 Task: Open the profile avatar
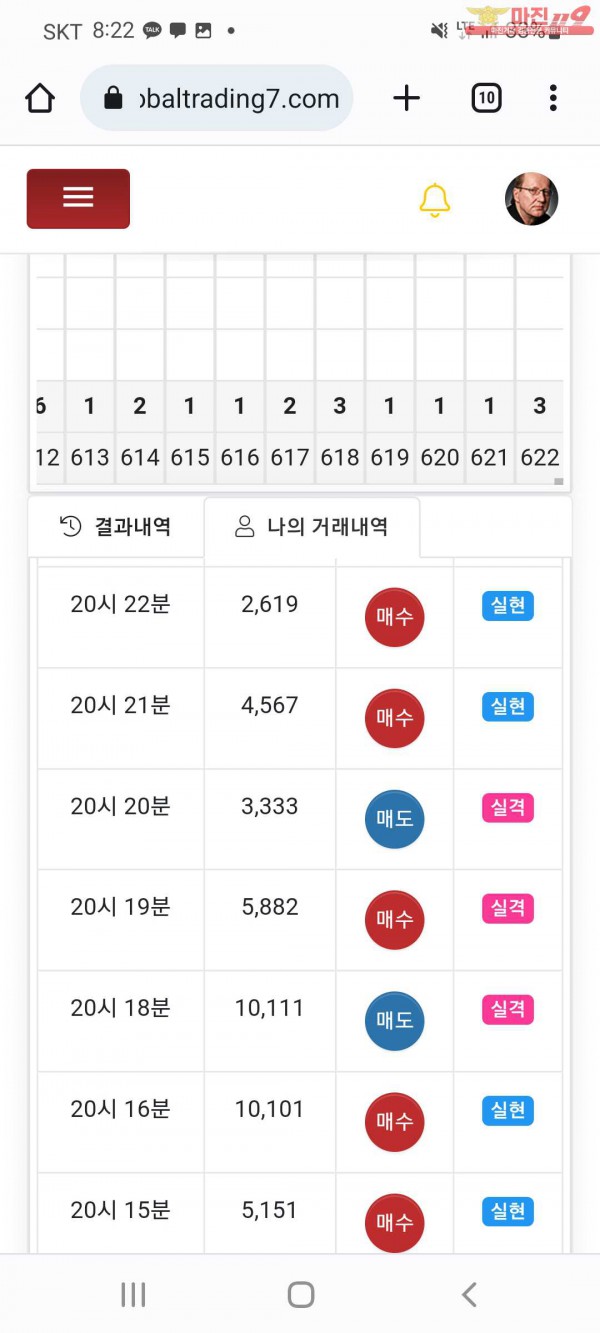pyautogui.click(x=531, y=199)
